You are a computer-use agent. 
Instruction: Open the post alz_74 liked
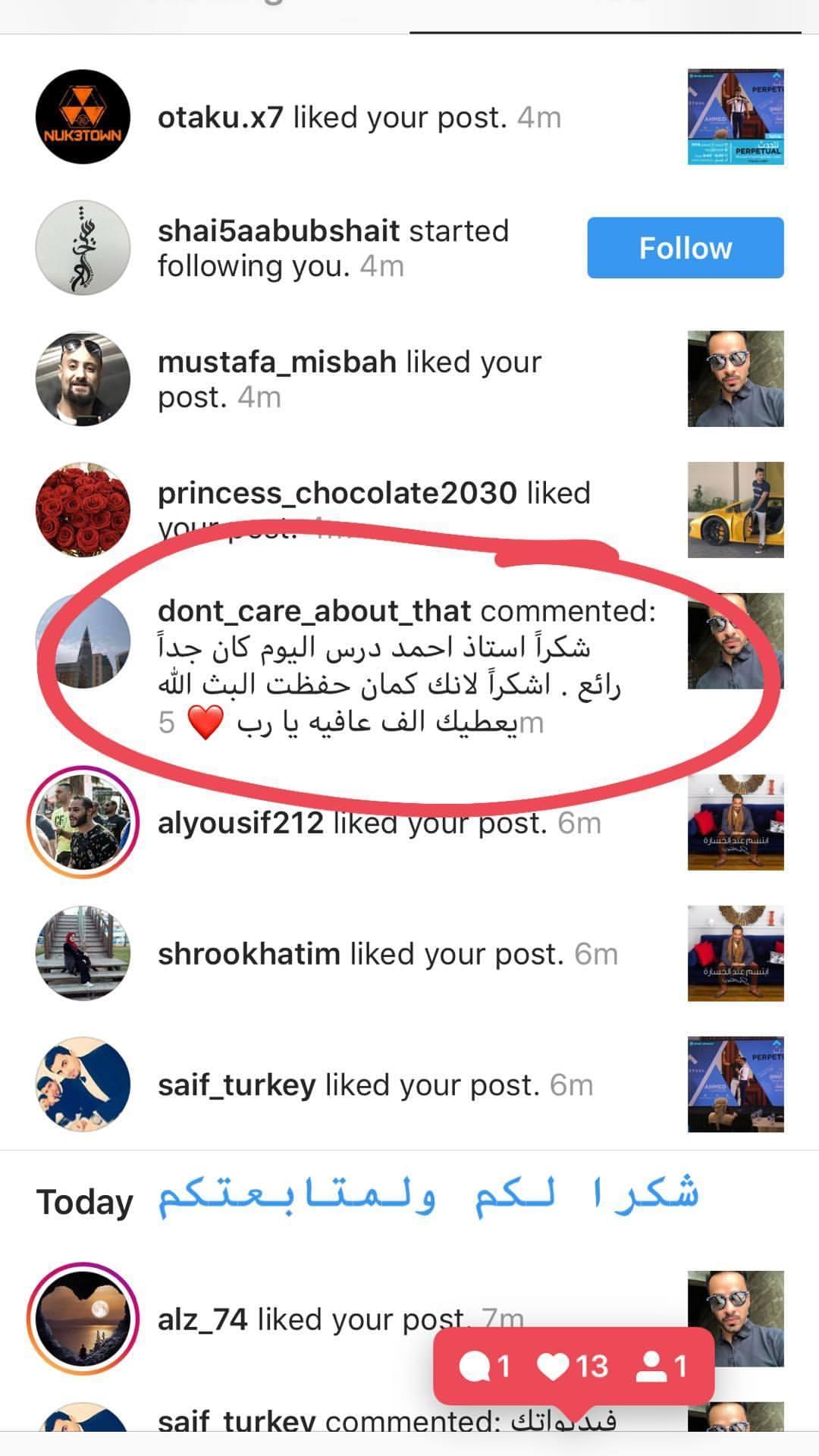coord(735,1319)
